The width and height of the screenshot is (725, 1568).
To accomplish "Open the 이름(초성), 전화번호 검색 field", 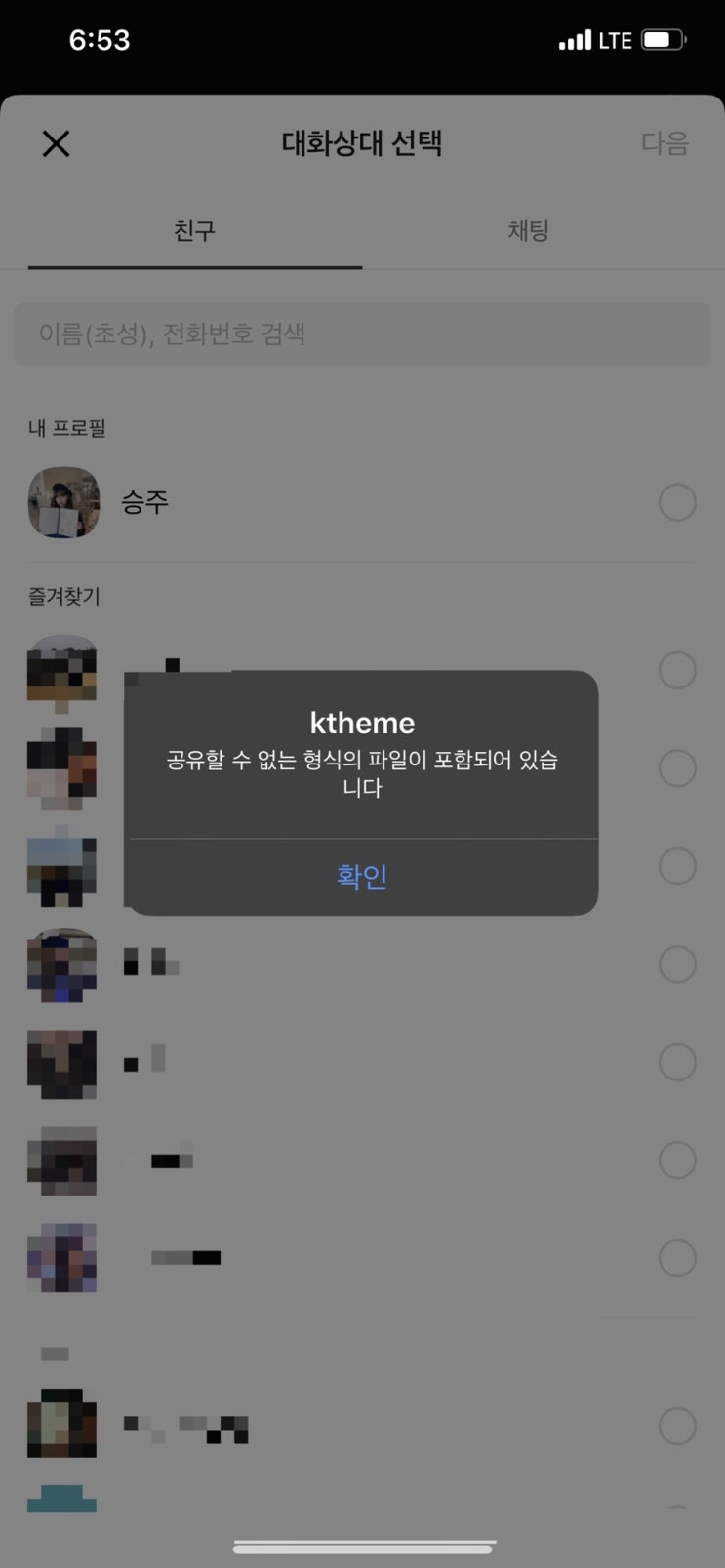I will pos(362,334).
